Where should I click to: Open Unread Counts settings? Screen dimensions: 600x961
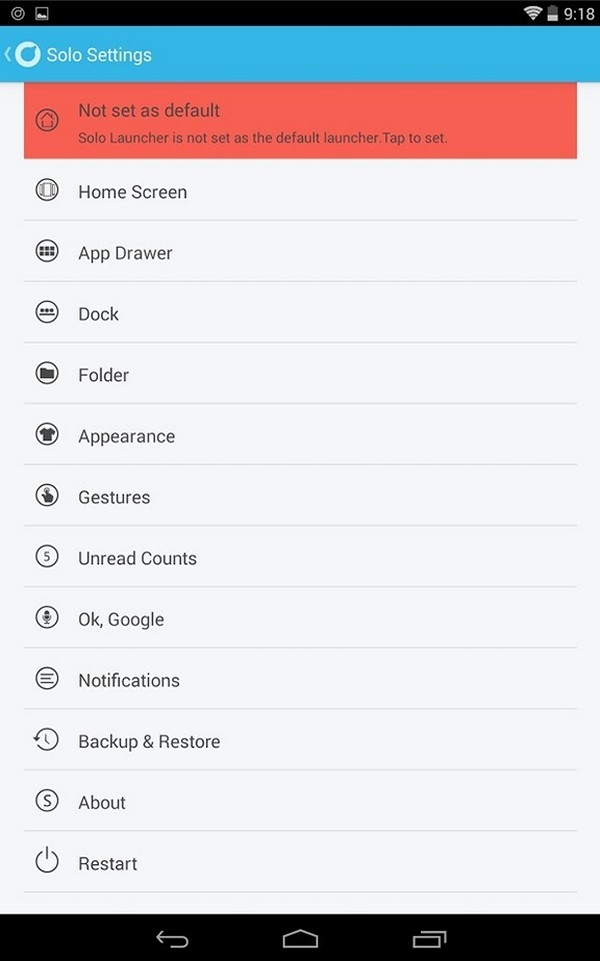pyautogui.click(x=300, y=557)
